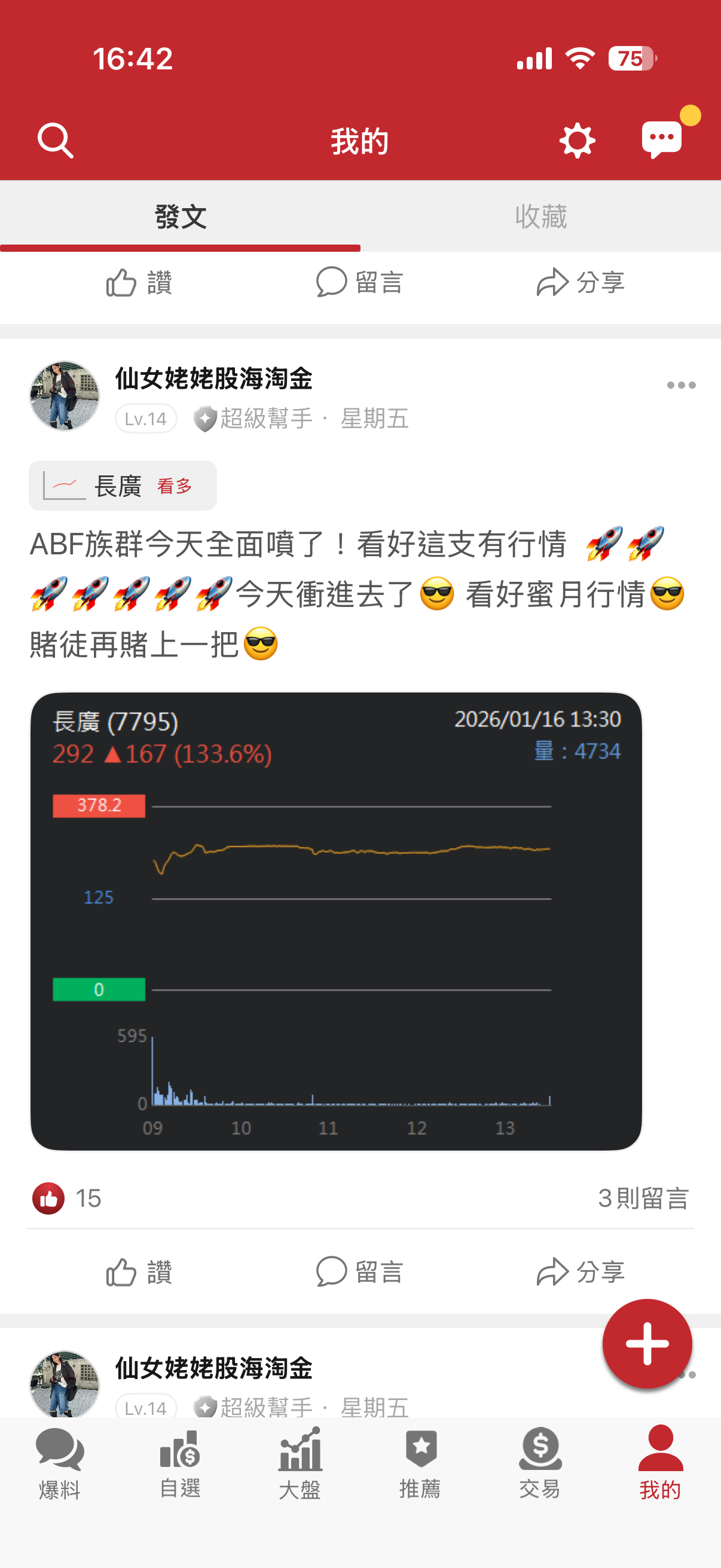Open the 推薦 tab
Viewport: 721px width, 1568px height.
[x=420, y=1464]
